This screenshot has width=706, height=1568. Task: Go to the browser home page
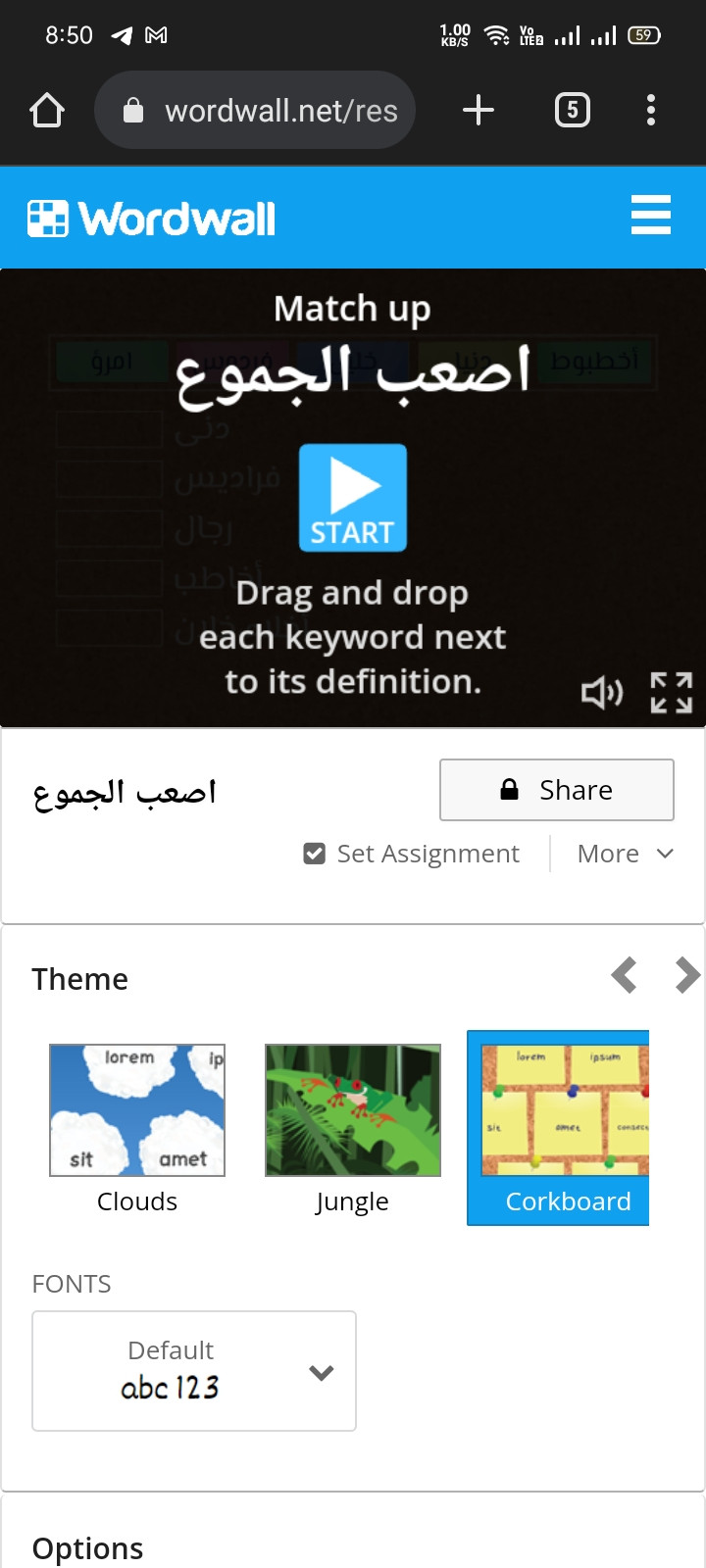(x=46, y=111)
